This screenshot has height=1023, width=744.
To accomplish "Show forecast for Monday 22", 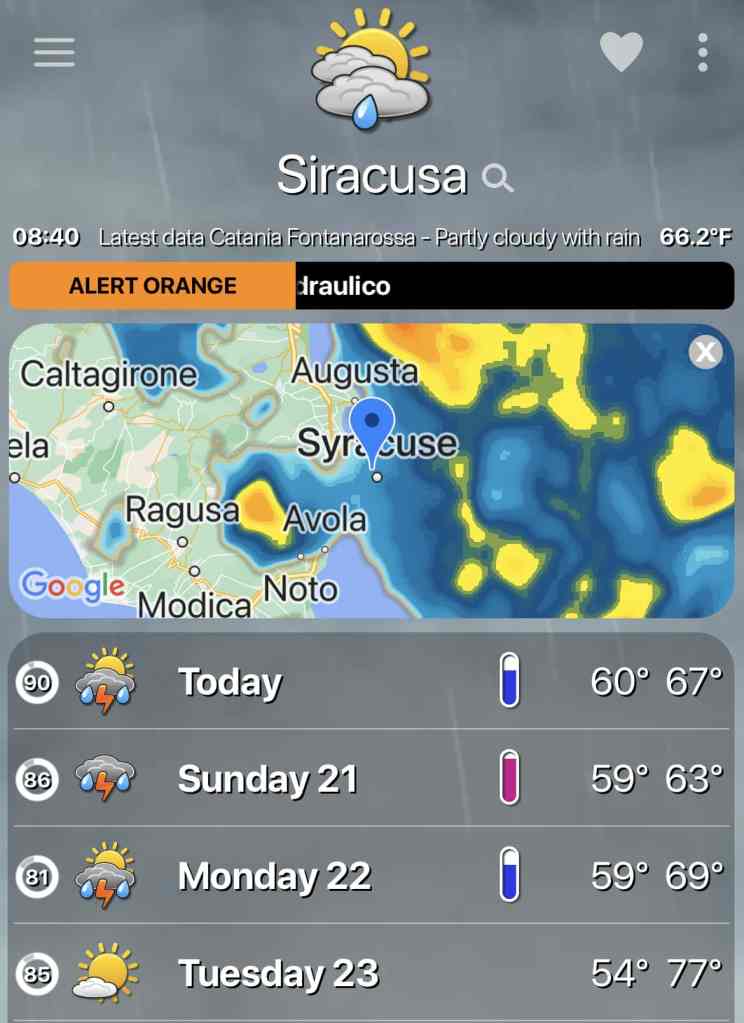I will click(371, 876).
